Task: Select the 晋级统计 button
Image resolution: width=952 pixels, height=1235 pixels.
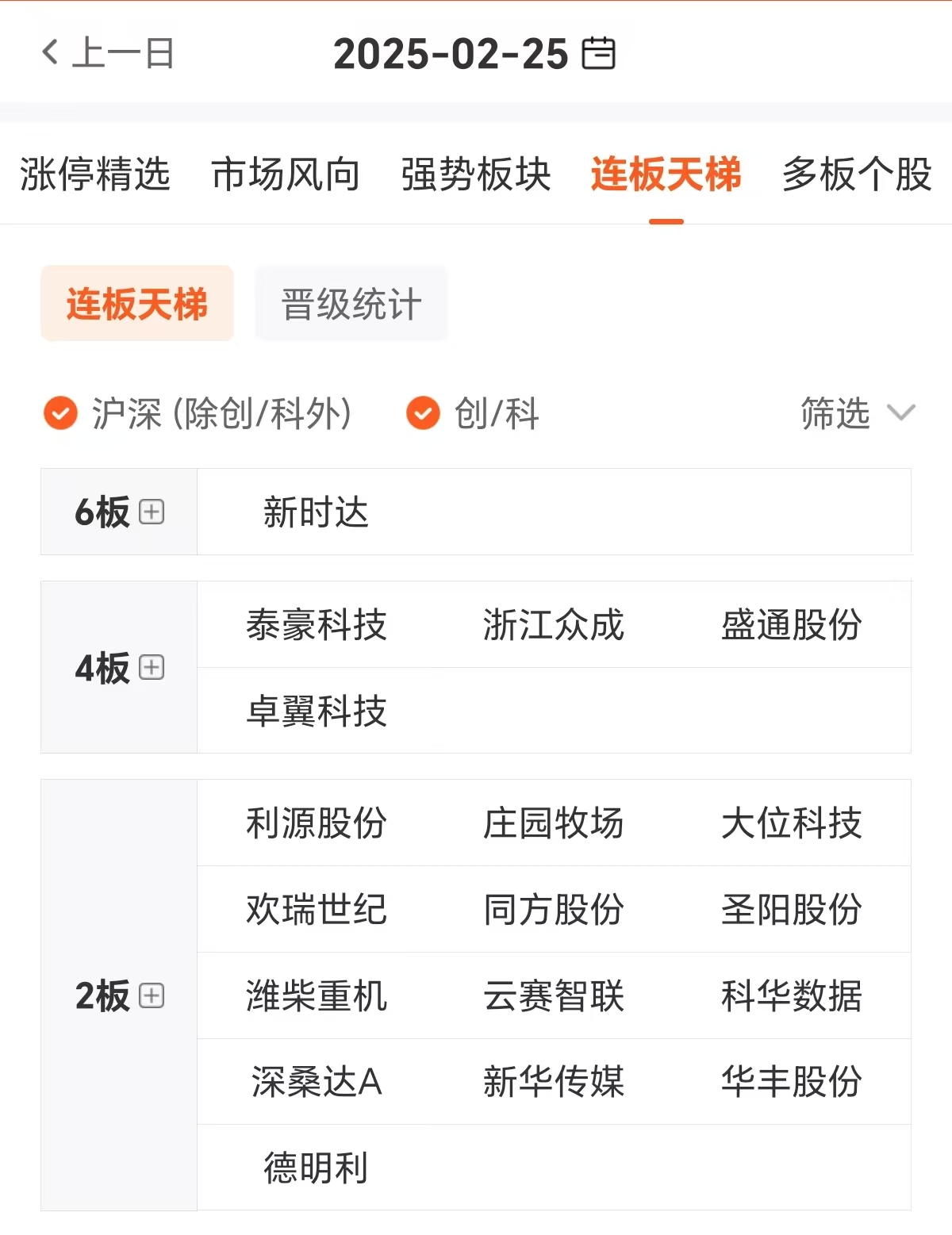Action: (351, 303)
